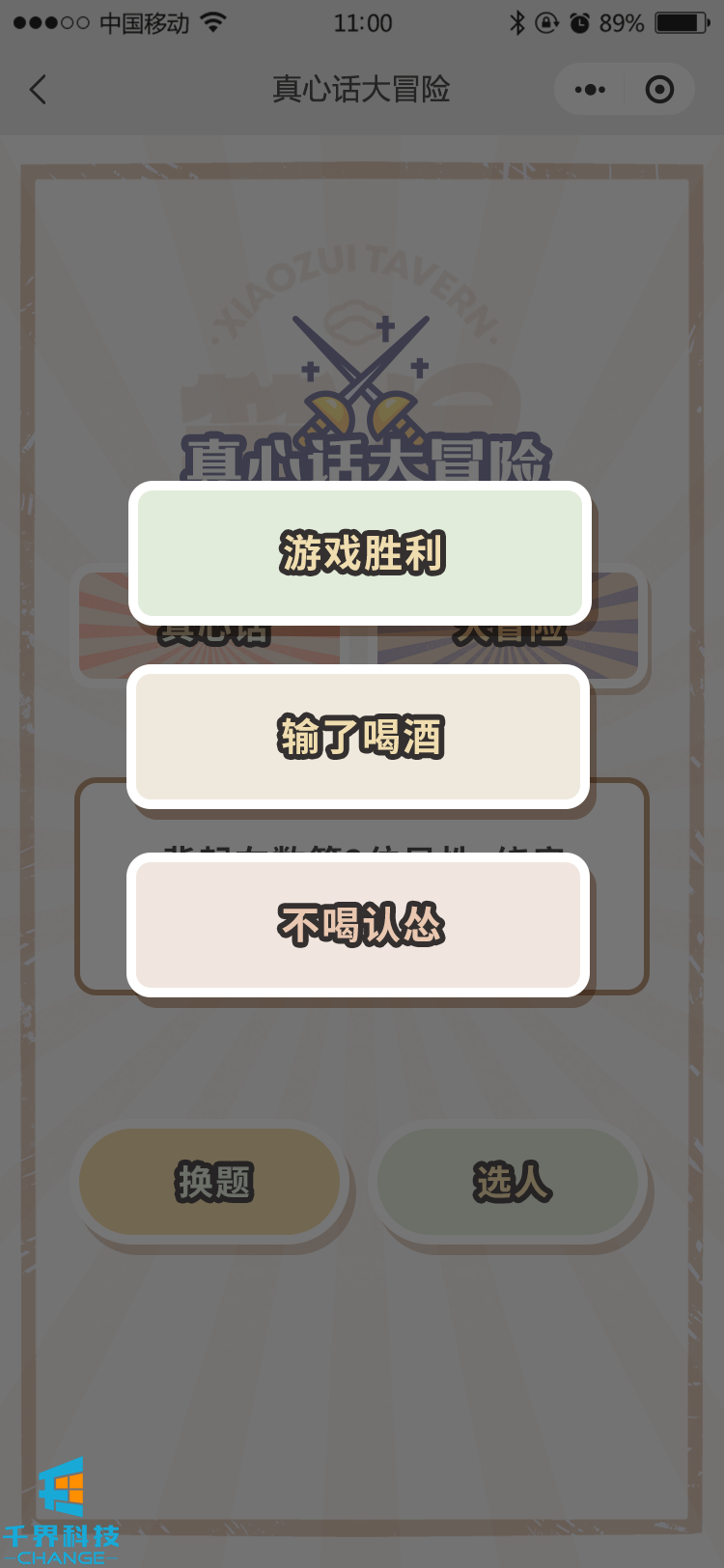Image resolution: width=724 pixels, height=1568 pixels.
Task: Choose the 游戏胜利 option
Action: (359, 553)
